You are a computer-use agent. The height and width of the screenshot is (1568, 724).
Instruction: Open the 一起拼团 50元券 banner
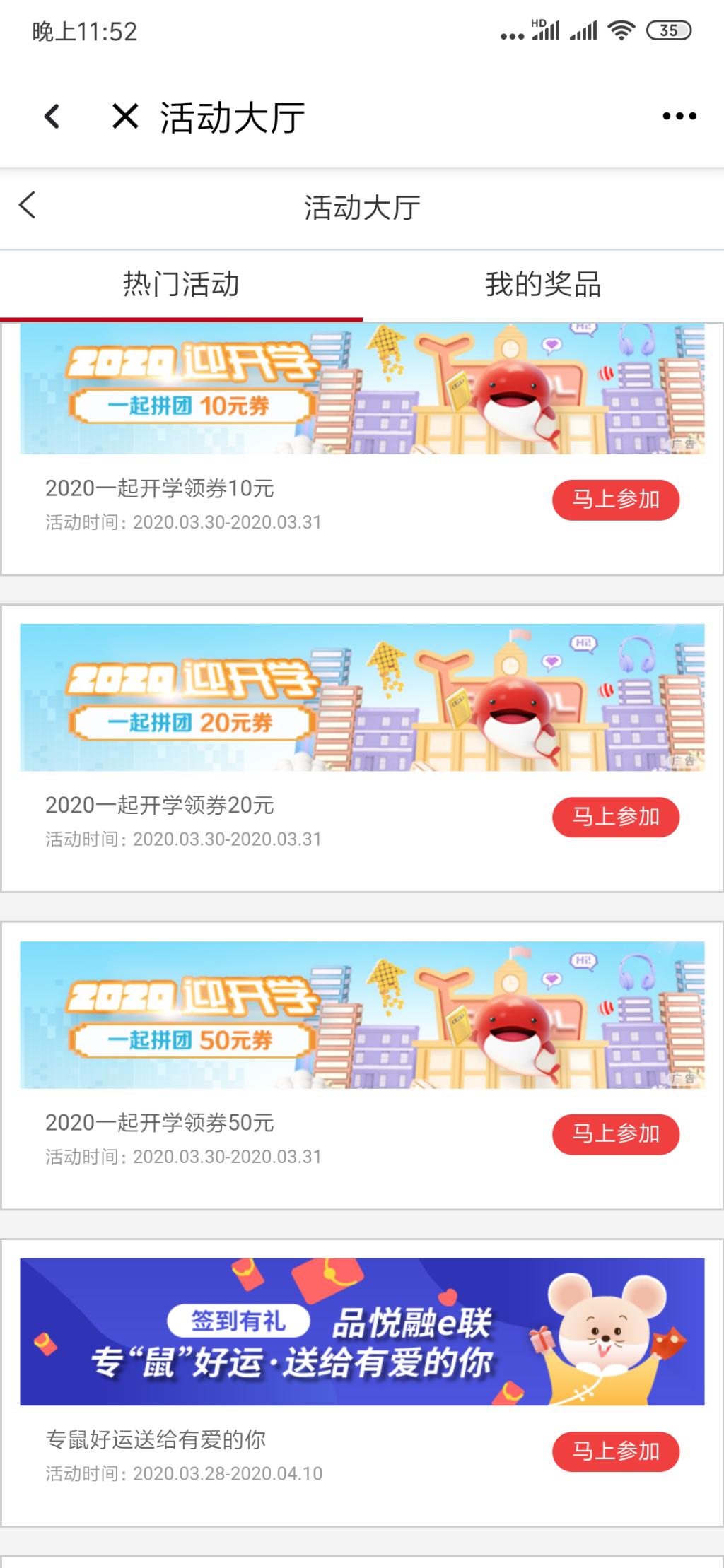tap(362, 1015)
